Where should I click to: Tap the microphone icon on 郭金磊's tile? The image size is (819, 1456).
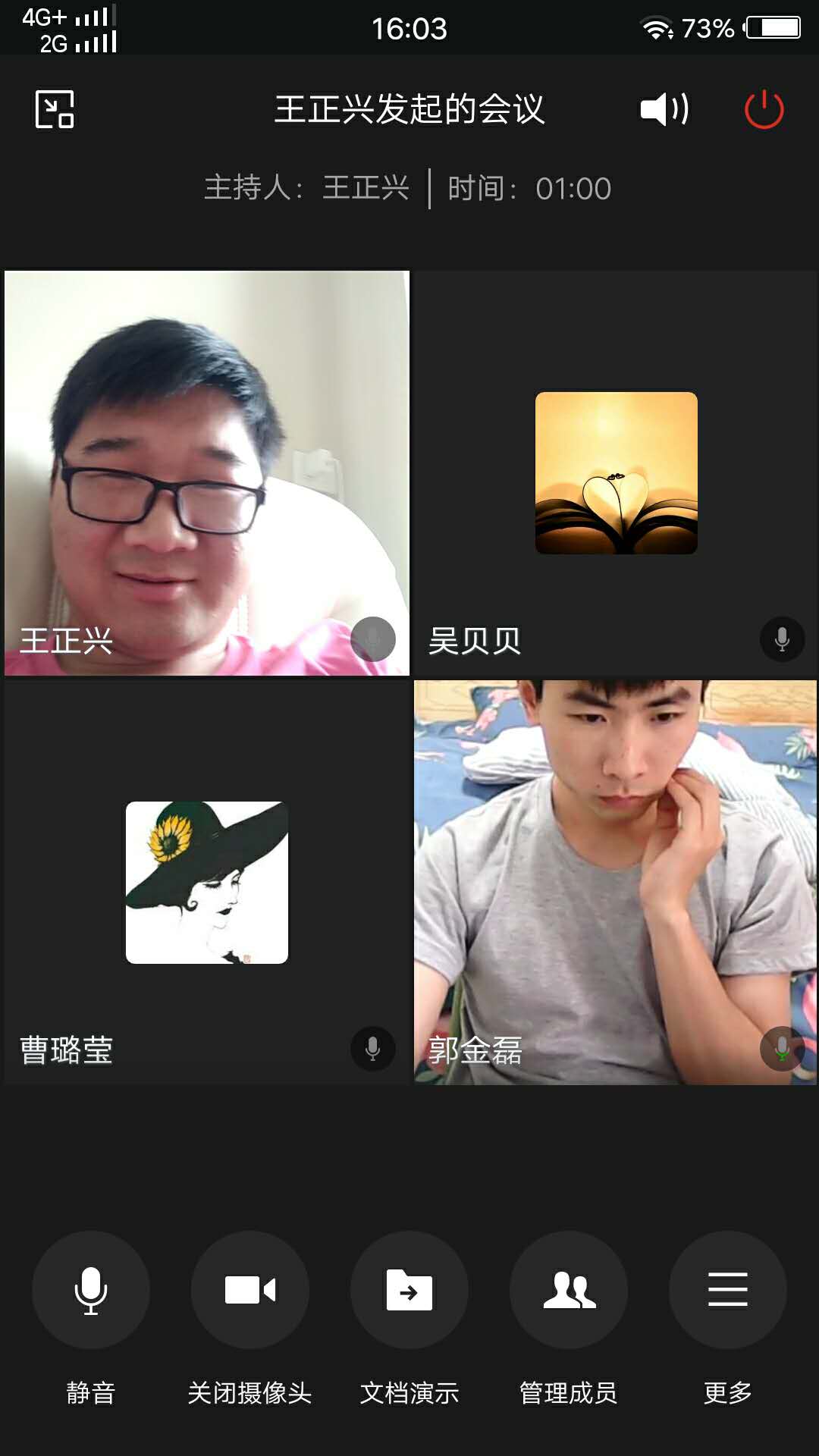pyautogui.click(x=782, y=1049)
